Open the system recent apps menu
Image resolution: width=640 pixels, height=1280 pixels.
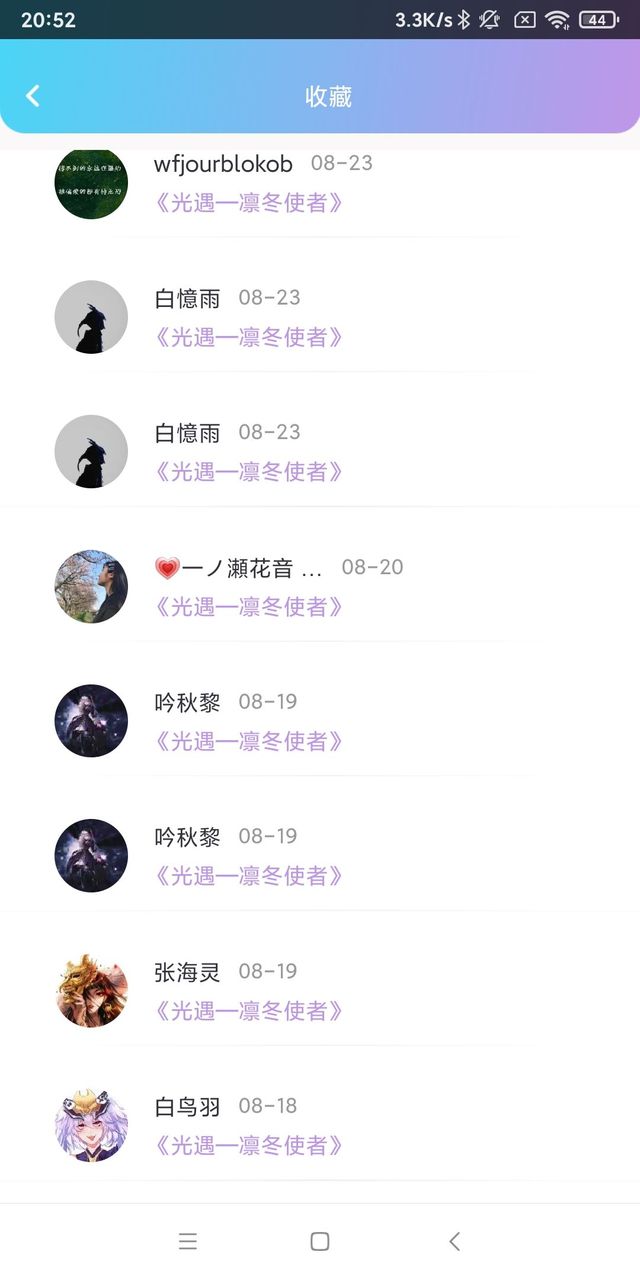click(x=187, y=1241)
